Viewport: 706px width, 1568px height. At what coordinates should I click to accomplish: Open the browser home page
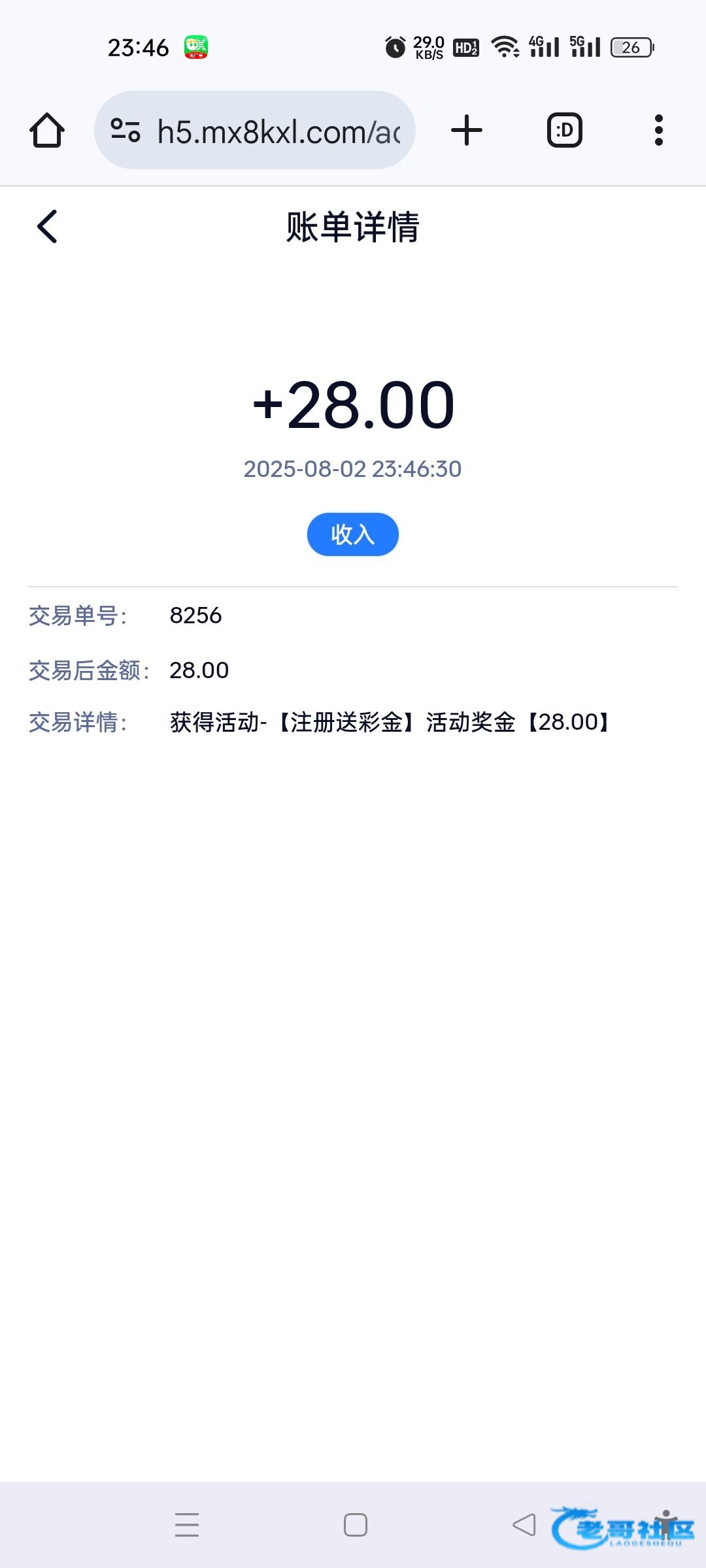tap(47, 131)
